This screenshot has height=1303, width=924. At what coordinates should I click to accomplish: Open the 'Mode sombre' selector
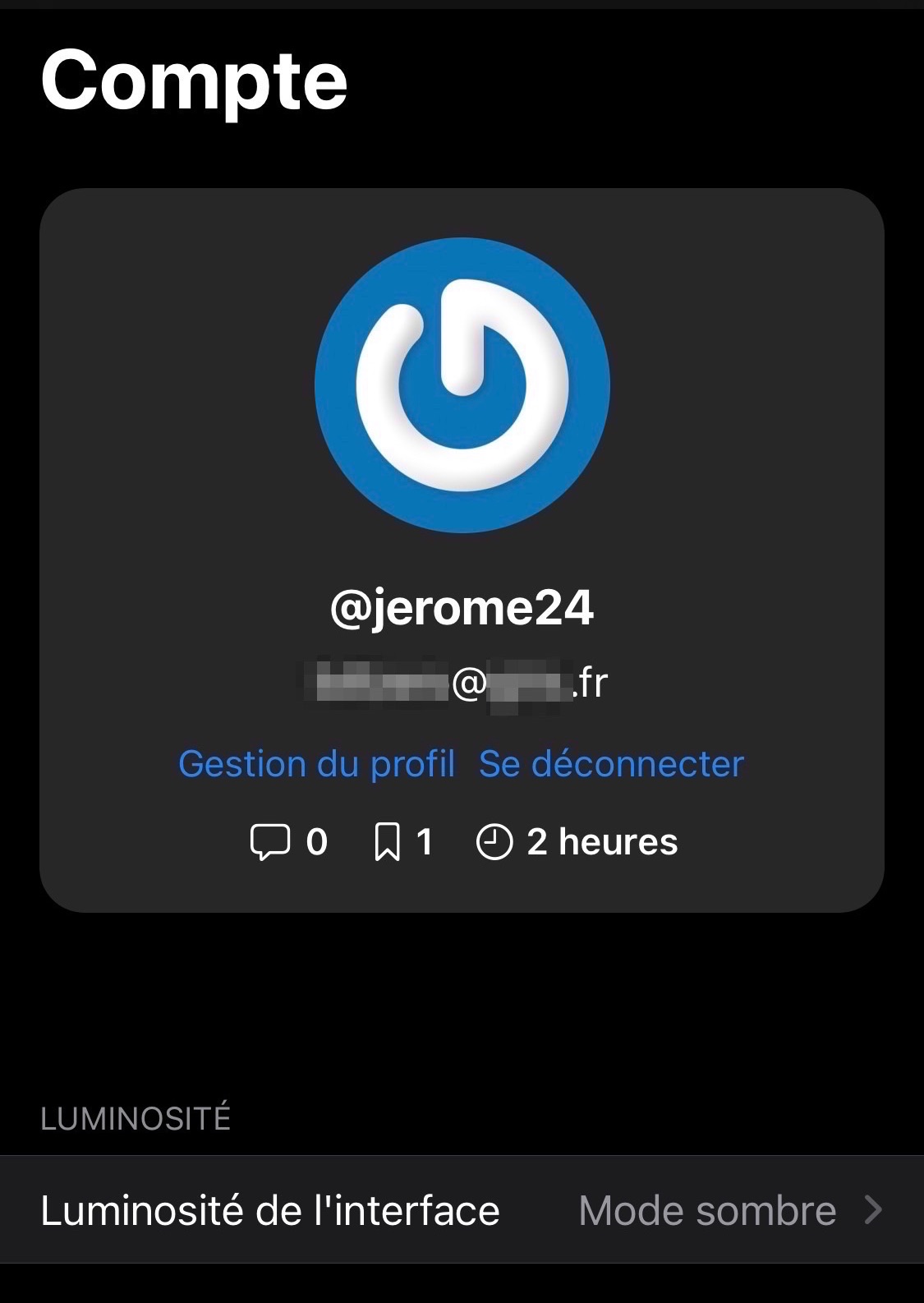coord(706,1209)
